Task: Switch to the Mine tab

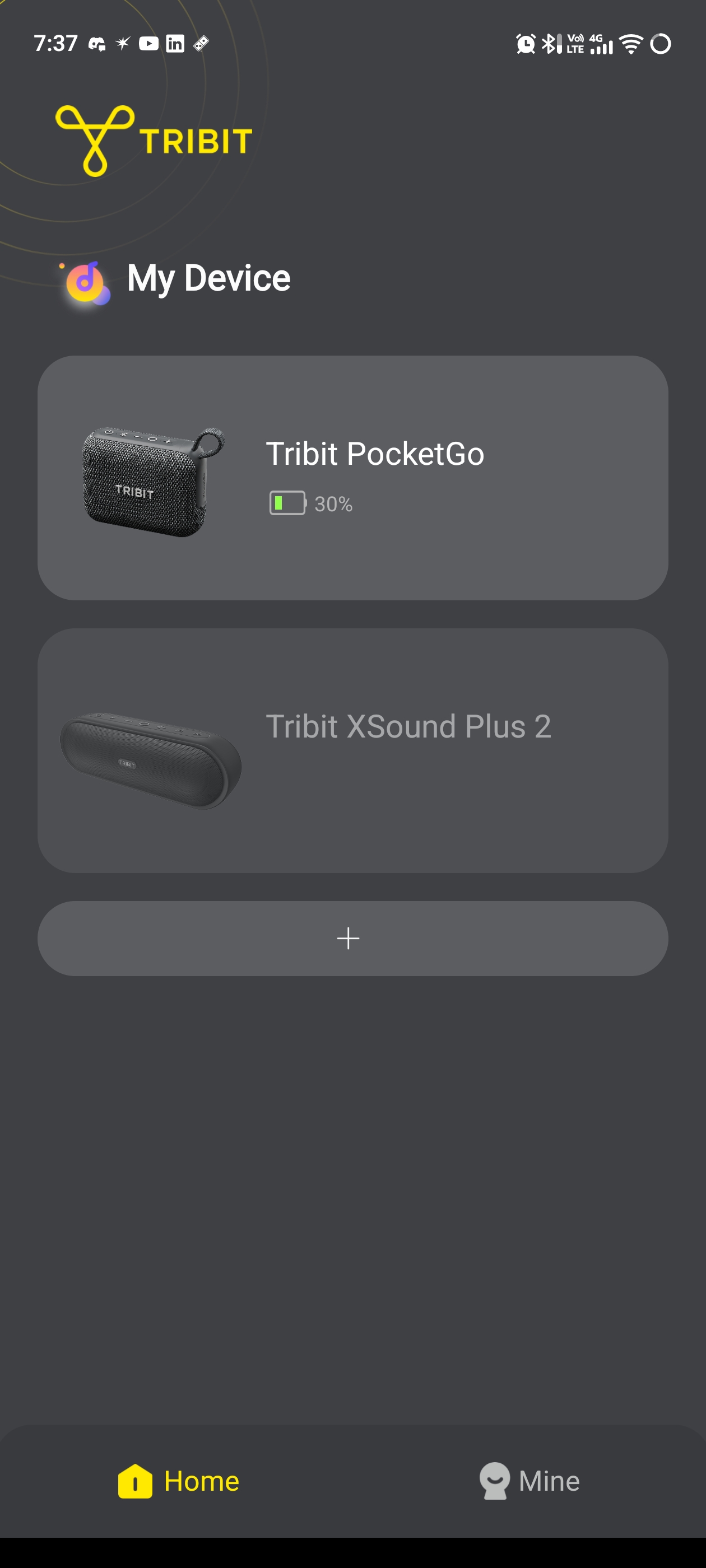Action: (529, 1480)
